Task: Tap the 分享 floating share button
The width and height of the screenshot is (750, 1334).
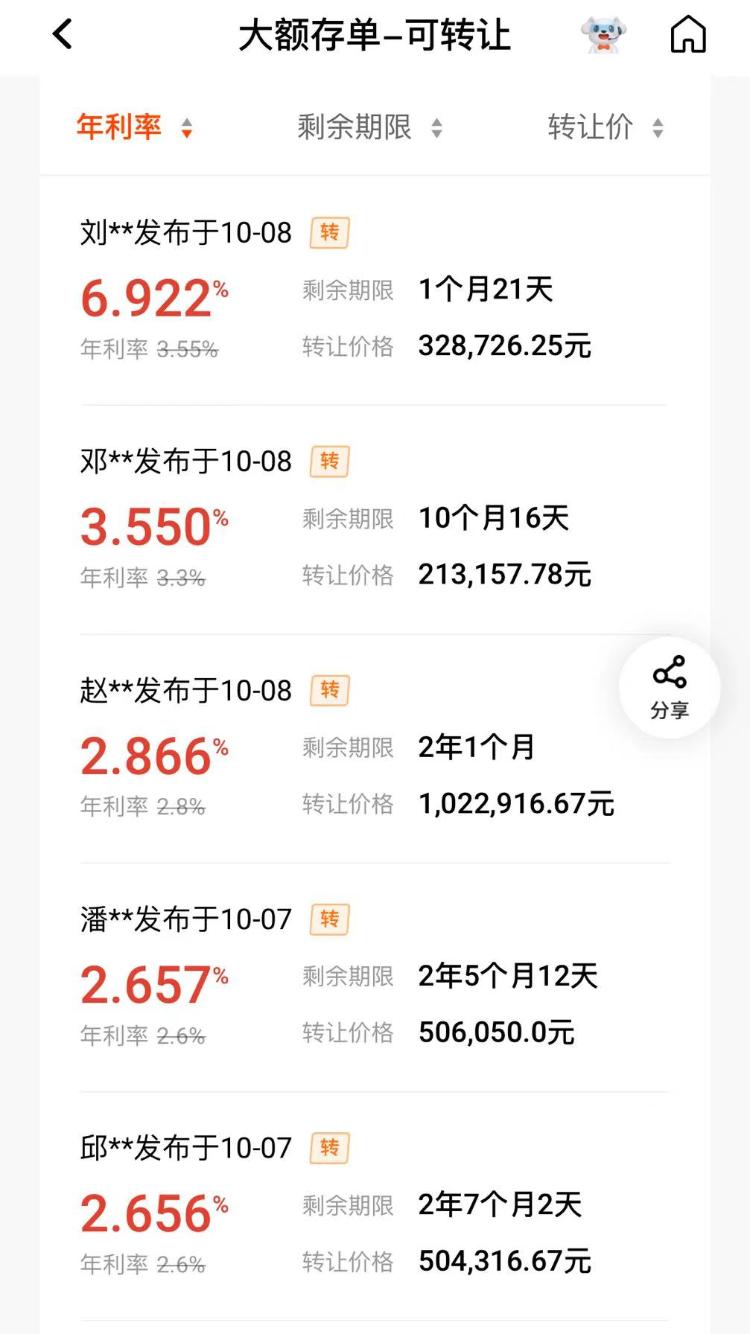Action: (669, 688)
